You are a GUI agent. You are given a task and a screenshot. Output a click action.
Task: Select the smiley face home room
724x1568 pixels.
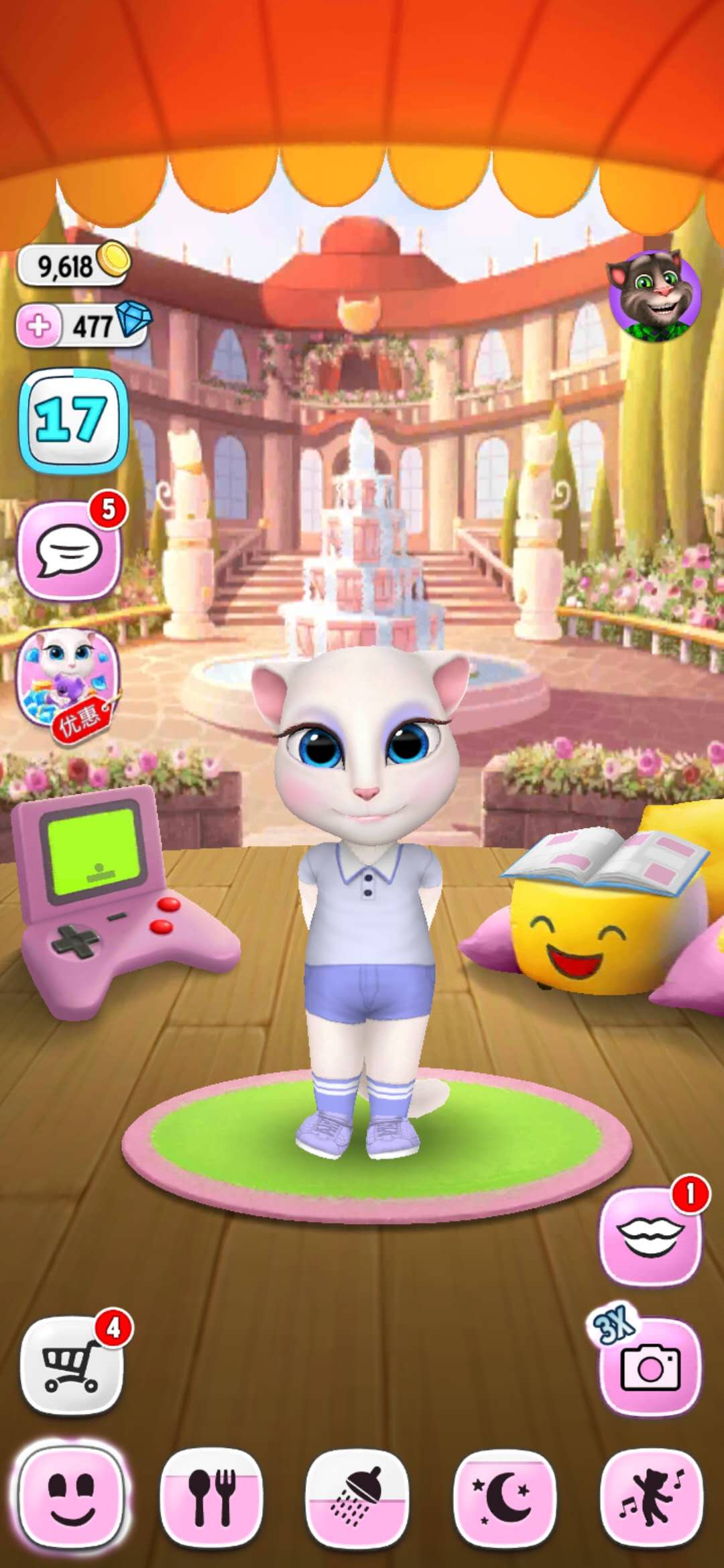71,1496
